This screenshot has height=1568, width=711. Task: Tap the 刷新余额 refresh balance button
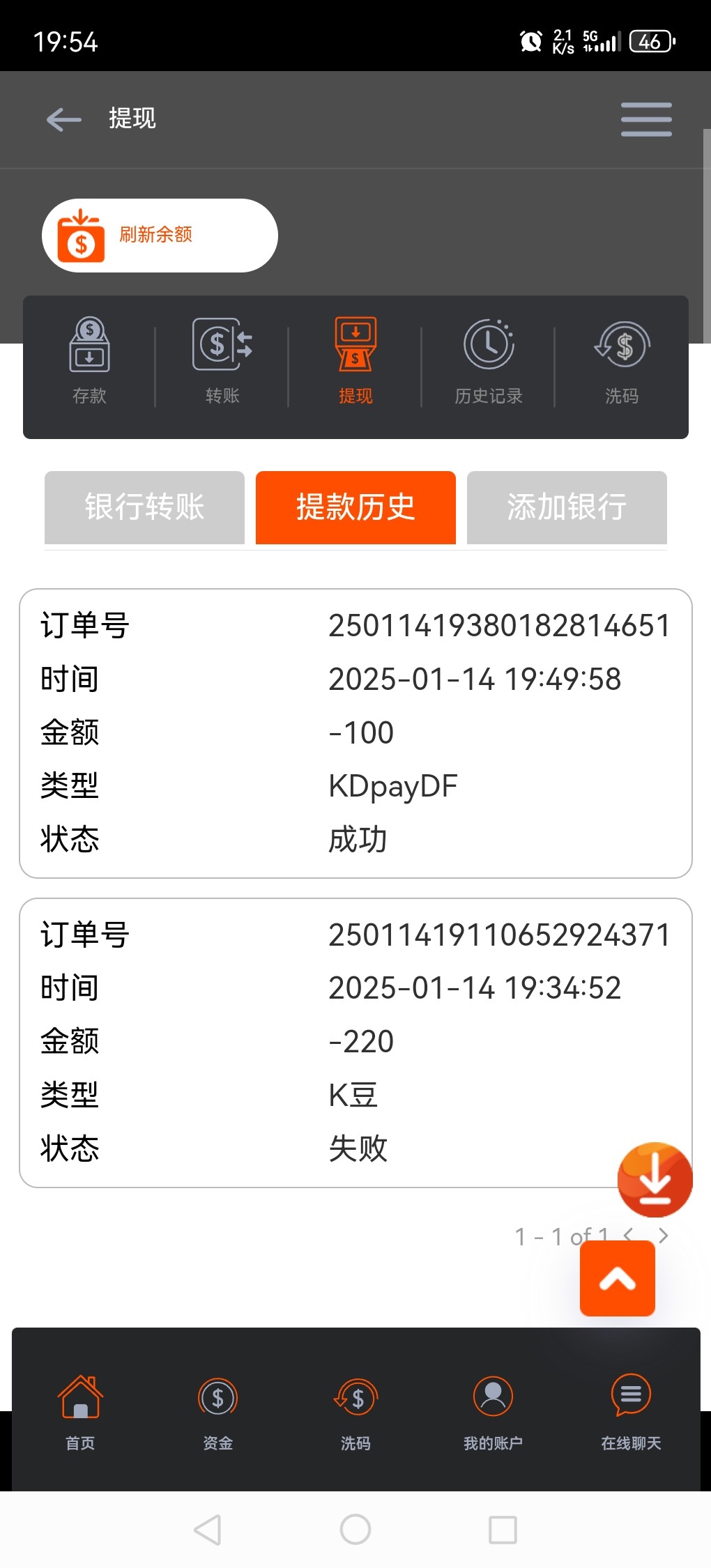click(160, 236)
